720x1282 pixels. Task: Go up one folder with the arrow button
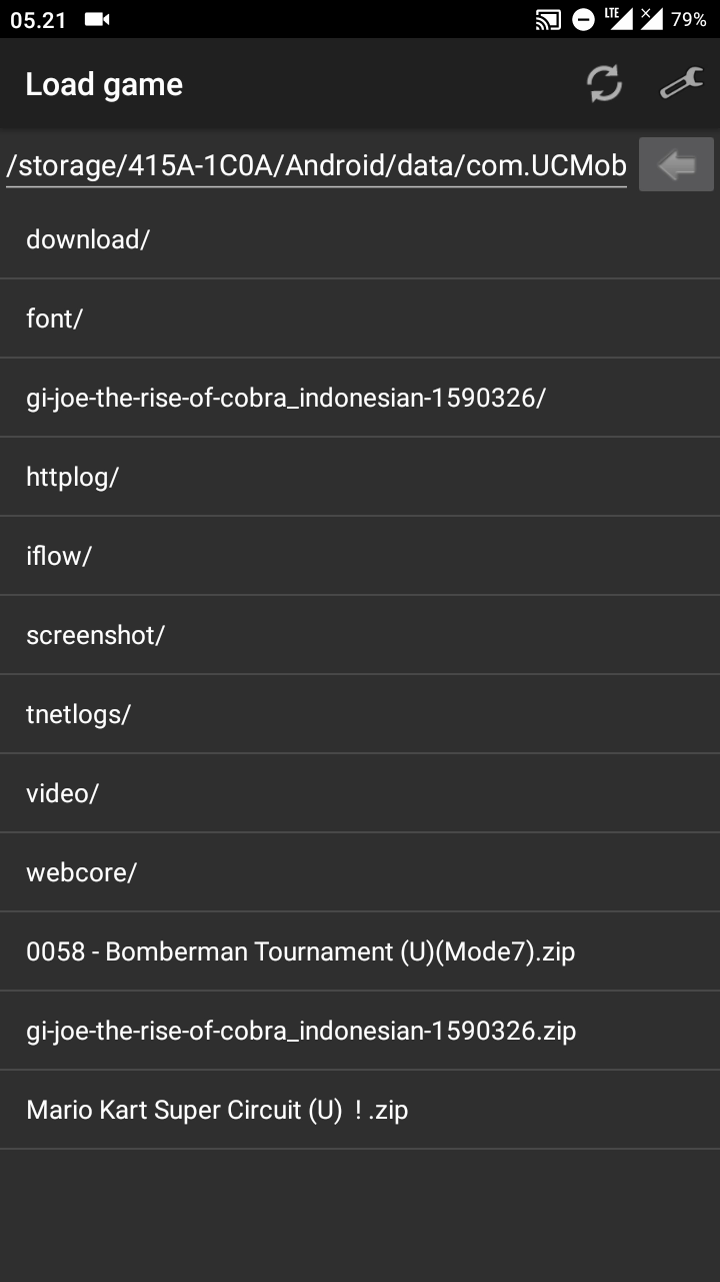676,165
